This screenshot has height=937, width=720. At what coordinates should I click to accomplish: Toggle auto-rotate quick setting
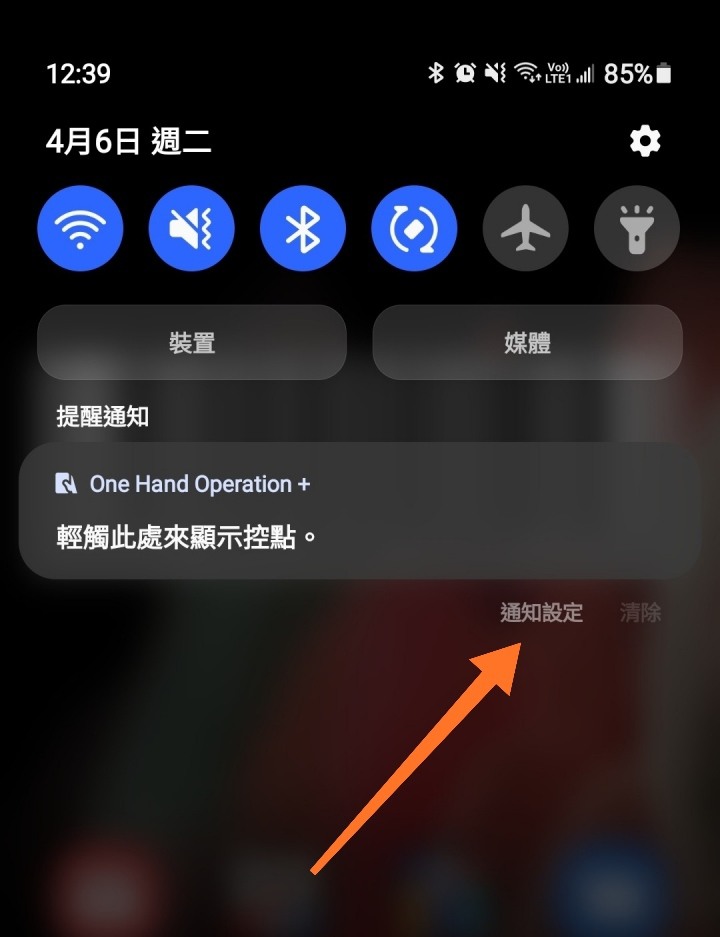point(414,229)
